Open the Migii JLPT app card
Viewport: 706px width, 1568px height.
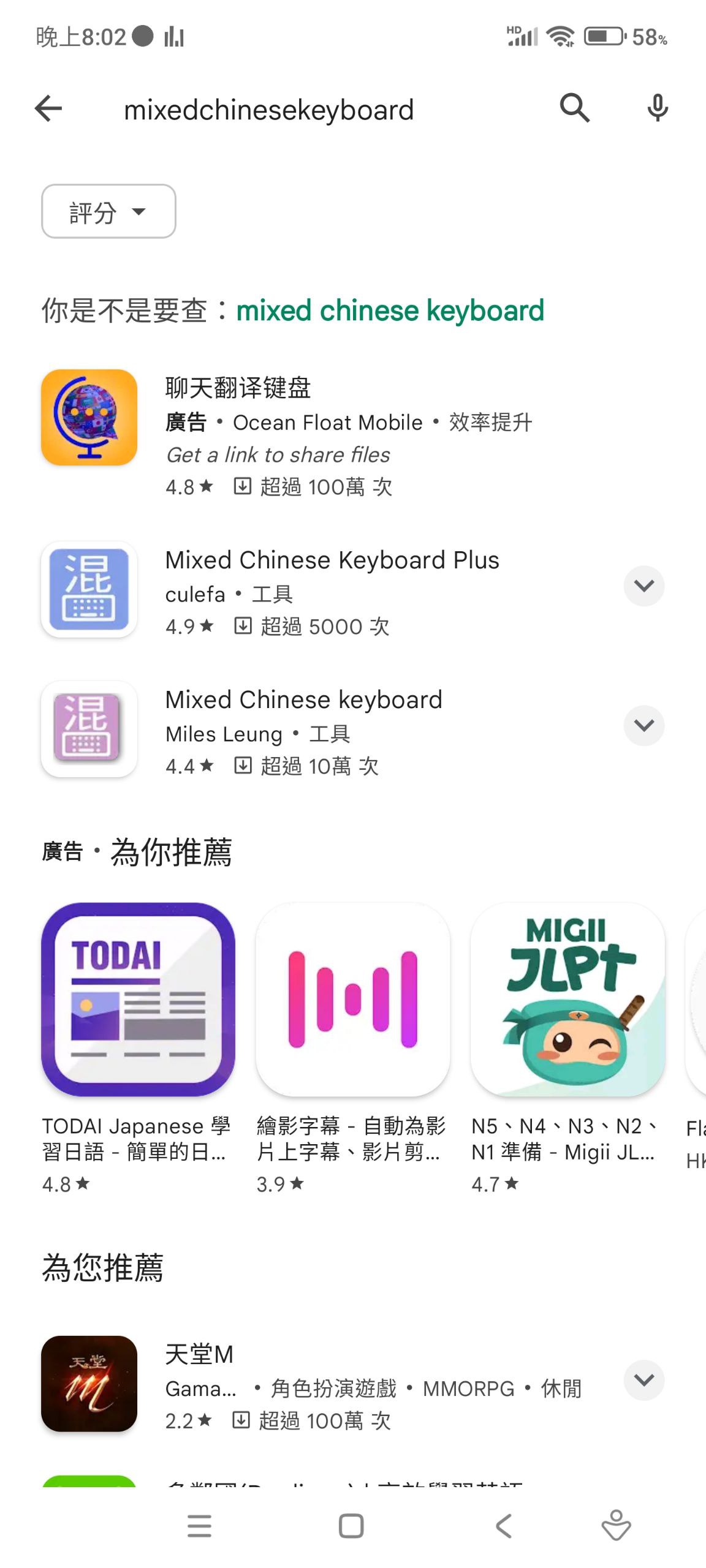[x=567, y=1047]
